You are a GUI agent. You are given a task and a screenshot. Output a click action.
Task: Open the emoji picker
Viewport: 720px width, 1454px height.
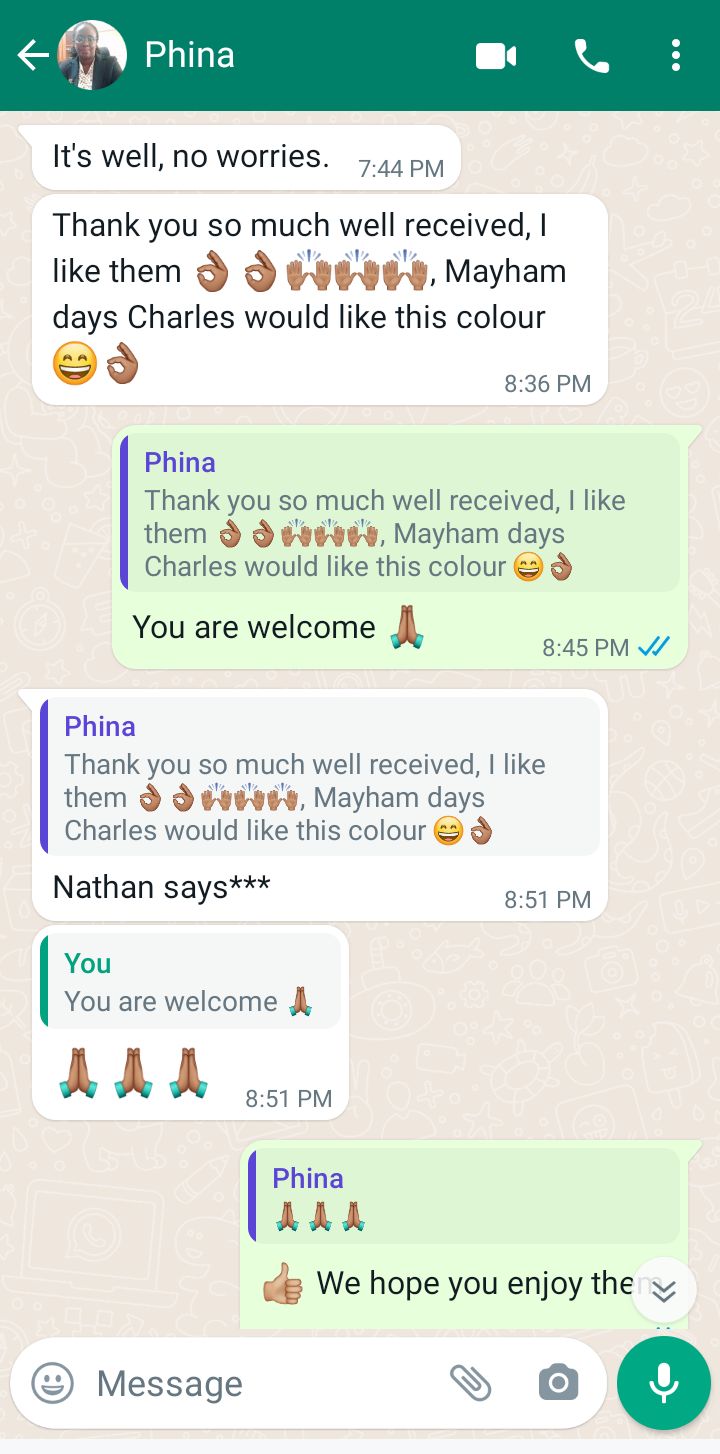pyautogui.click(x=53, y=1384)
